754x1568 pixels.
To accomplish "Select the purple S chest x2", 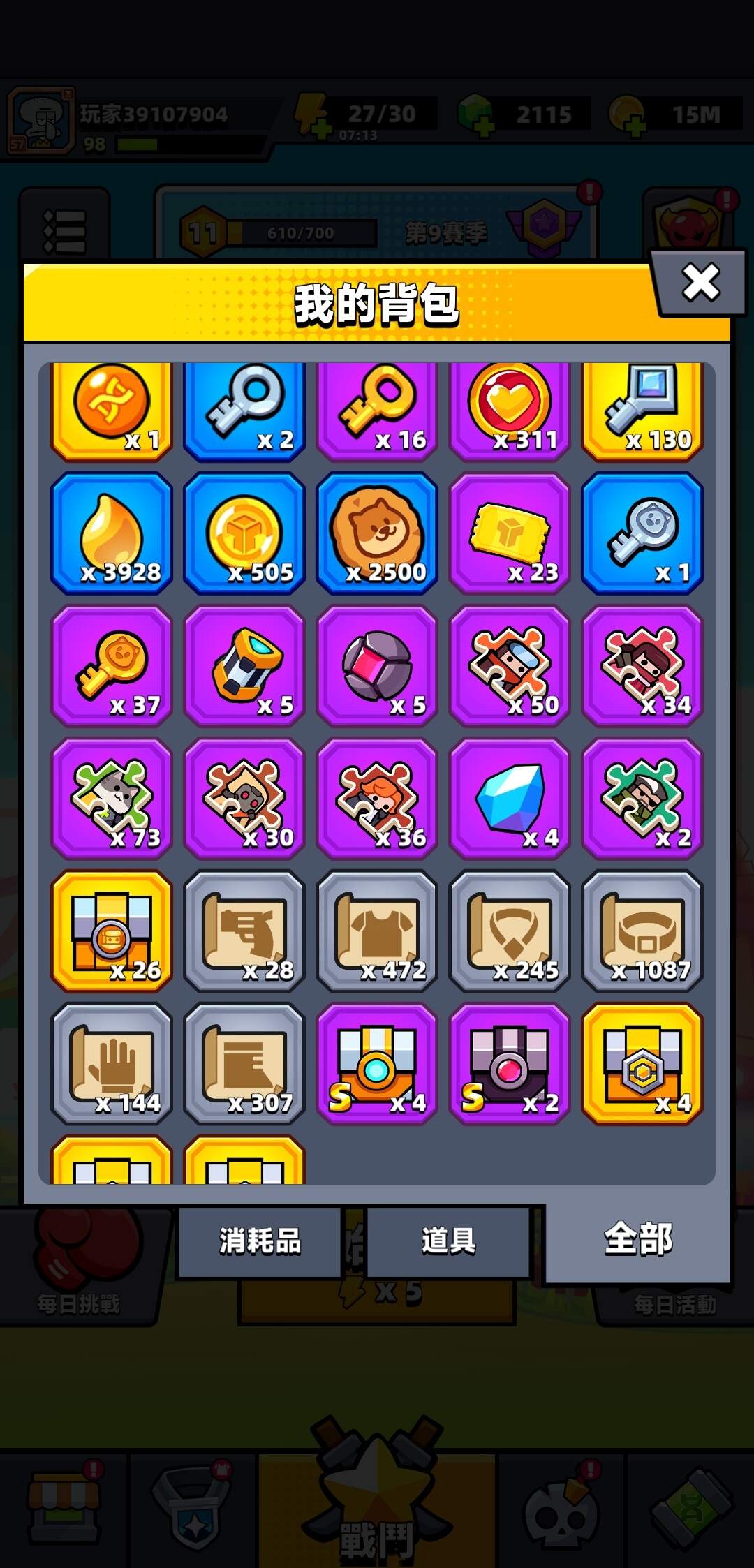I will point(510,1064).
